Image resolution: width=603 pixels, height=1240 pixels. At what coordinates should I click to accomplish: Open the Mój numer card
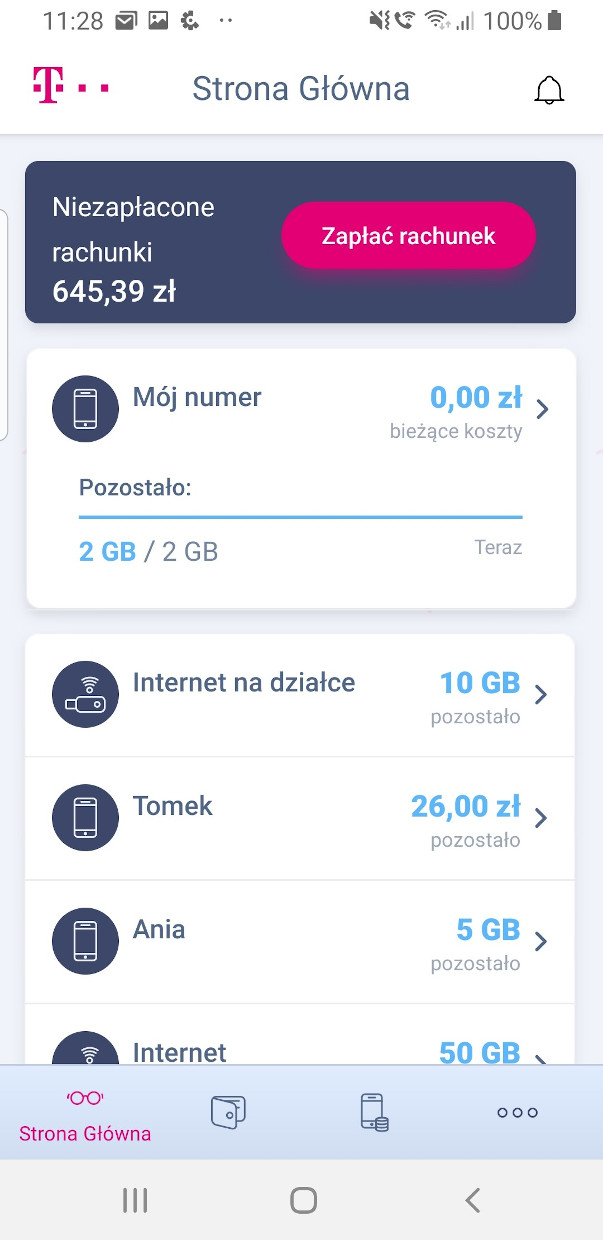301,478
